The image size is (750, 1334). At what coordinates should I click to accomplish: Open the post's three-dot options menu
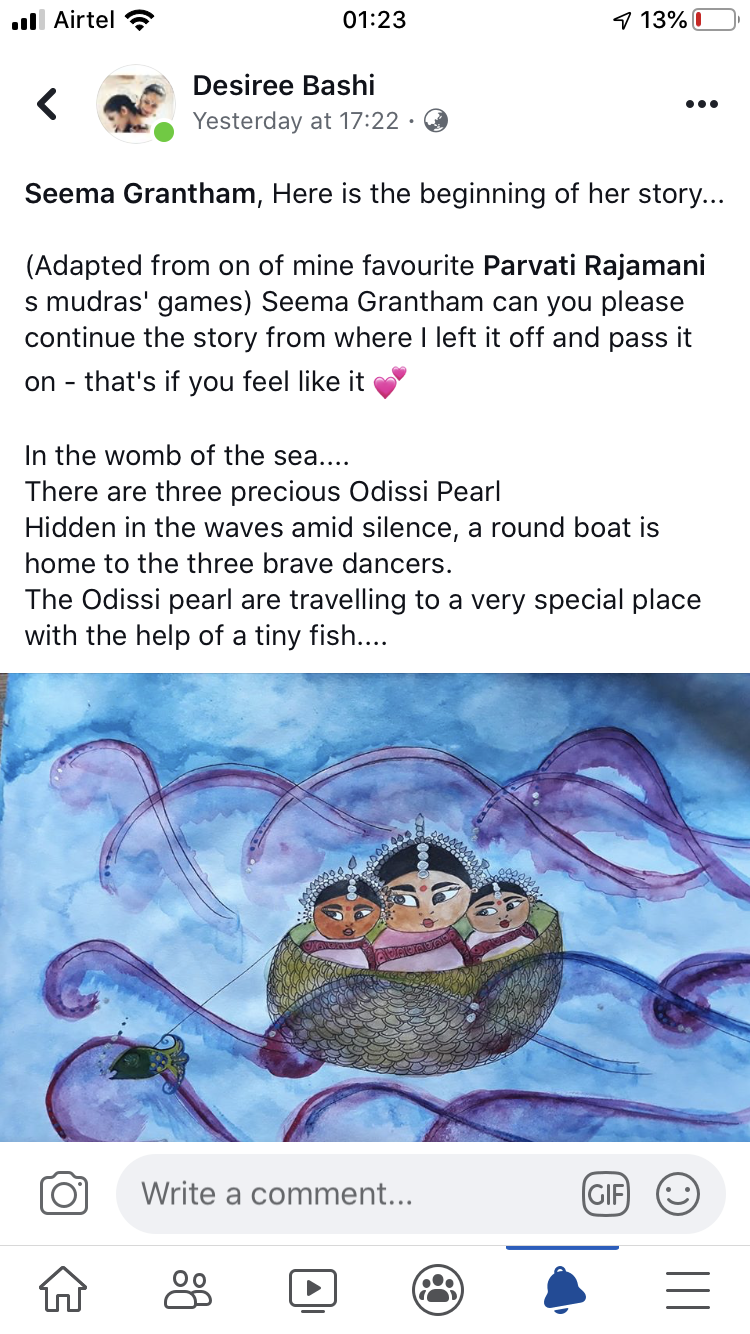point(701,104)
